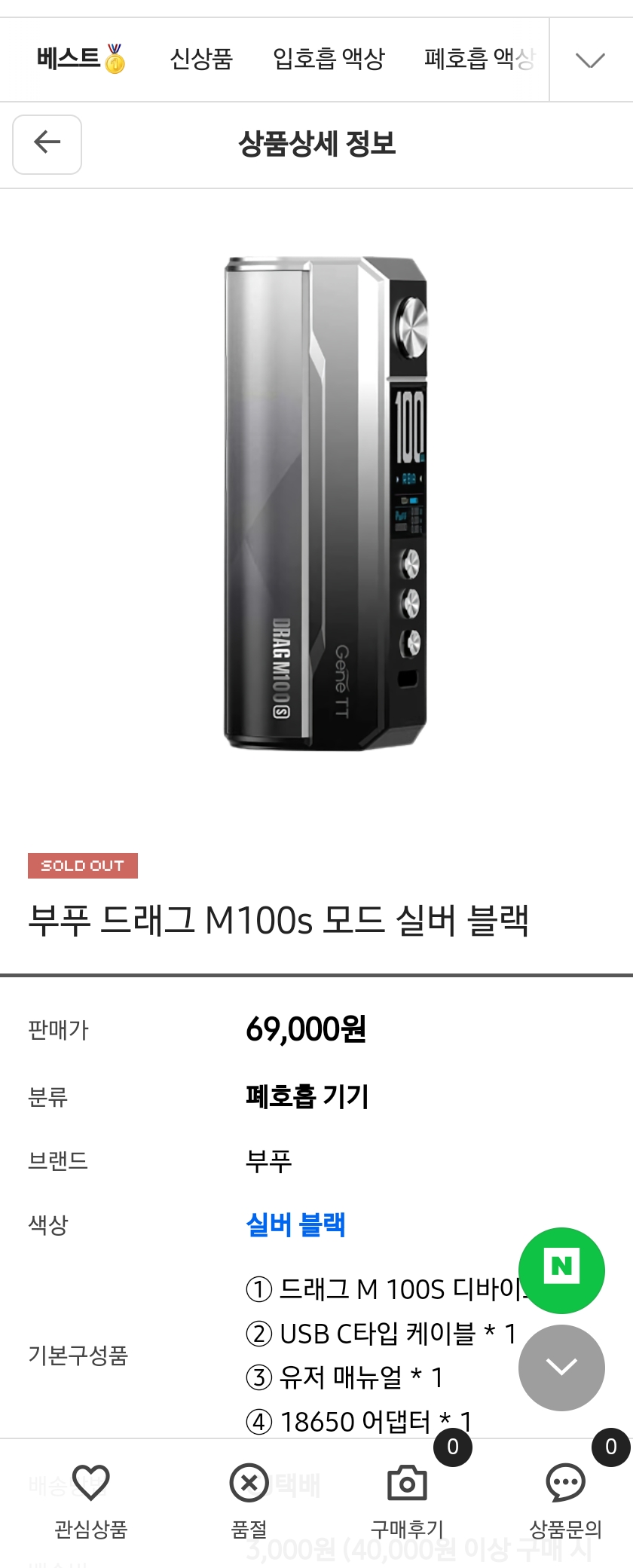Viewport: 633px width, 1568px height.
Task: Switch to the 베스트 tab
Action: click(81, 59)
